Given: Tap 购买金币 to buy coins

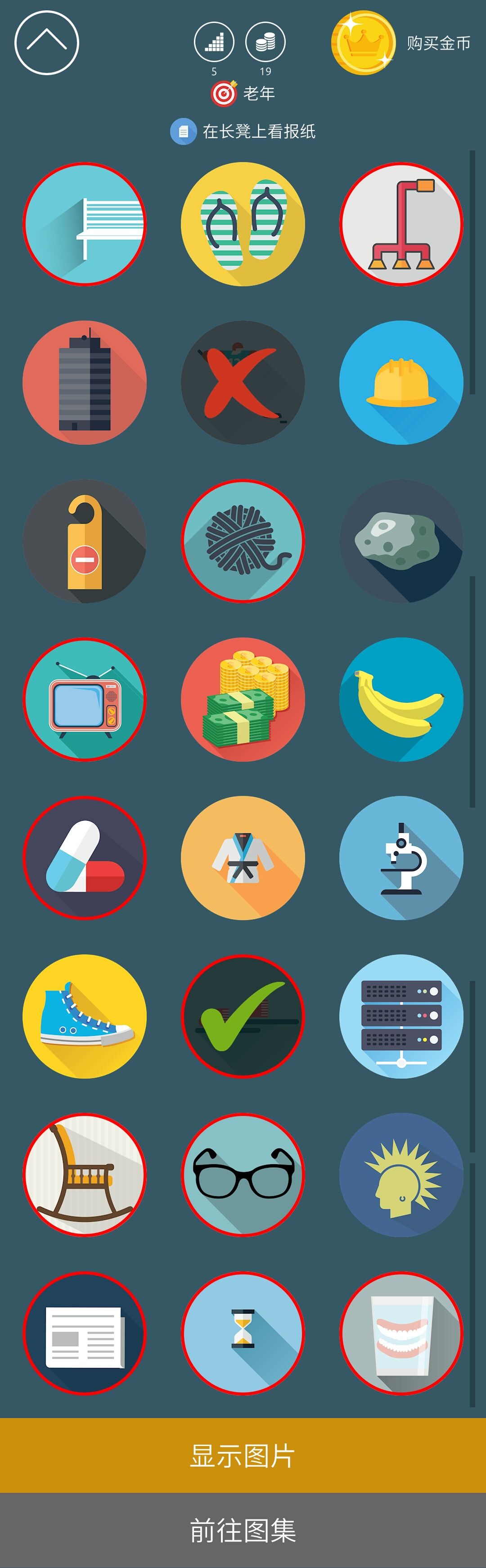Looking at the screenshot, I should [x=438, y=43].
